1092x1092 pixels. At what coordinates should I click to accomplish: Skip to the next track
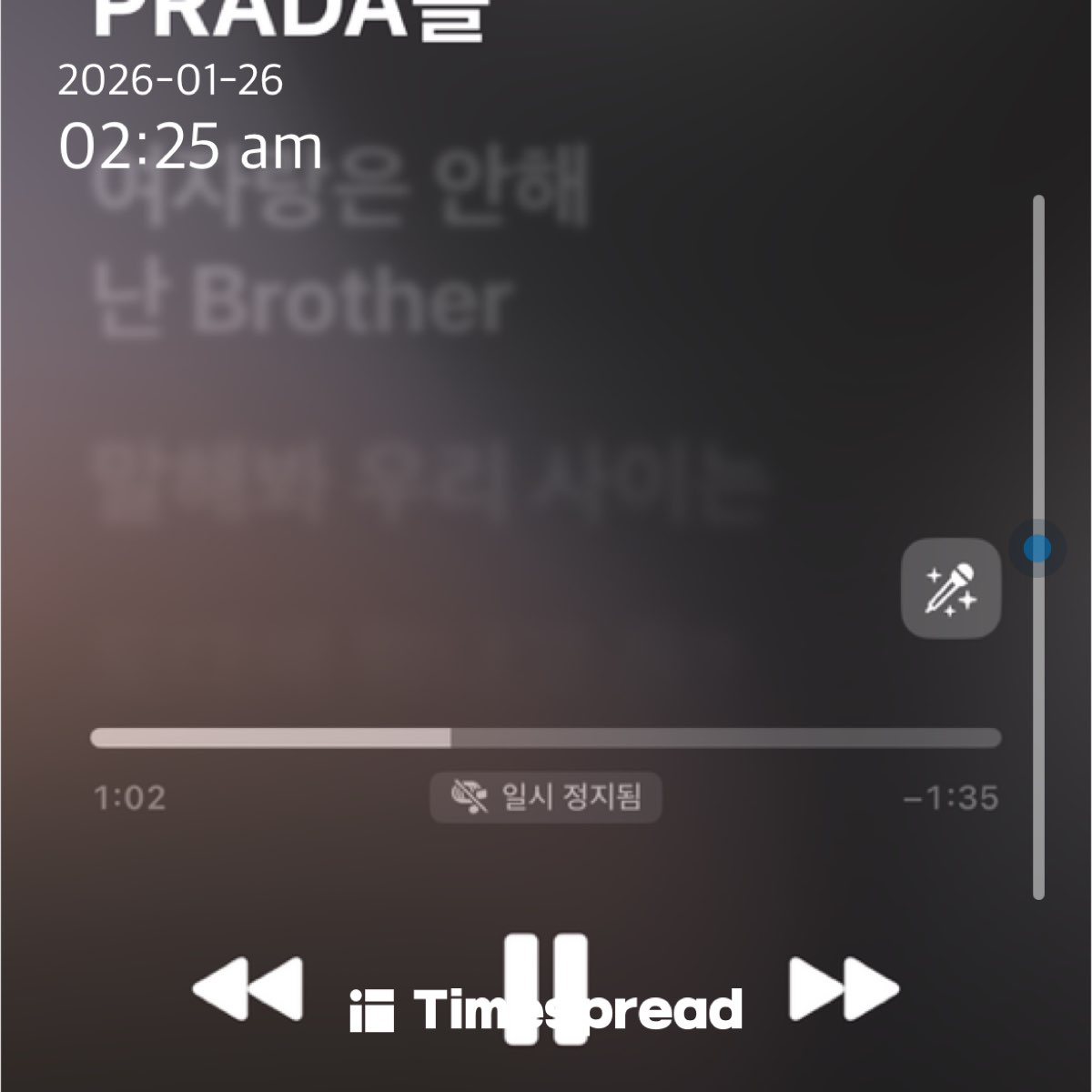point(843,988)
